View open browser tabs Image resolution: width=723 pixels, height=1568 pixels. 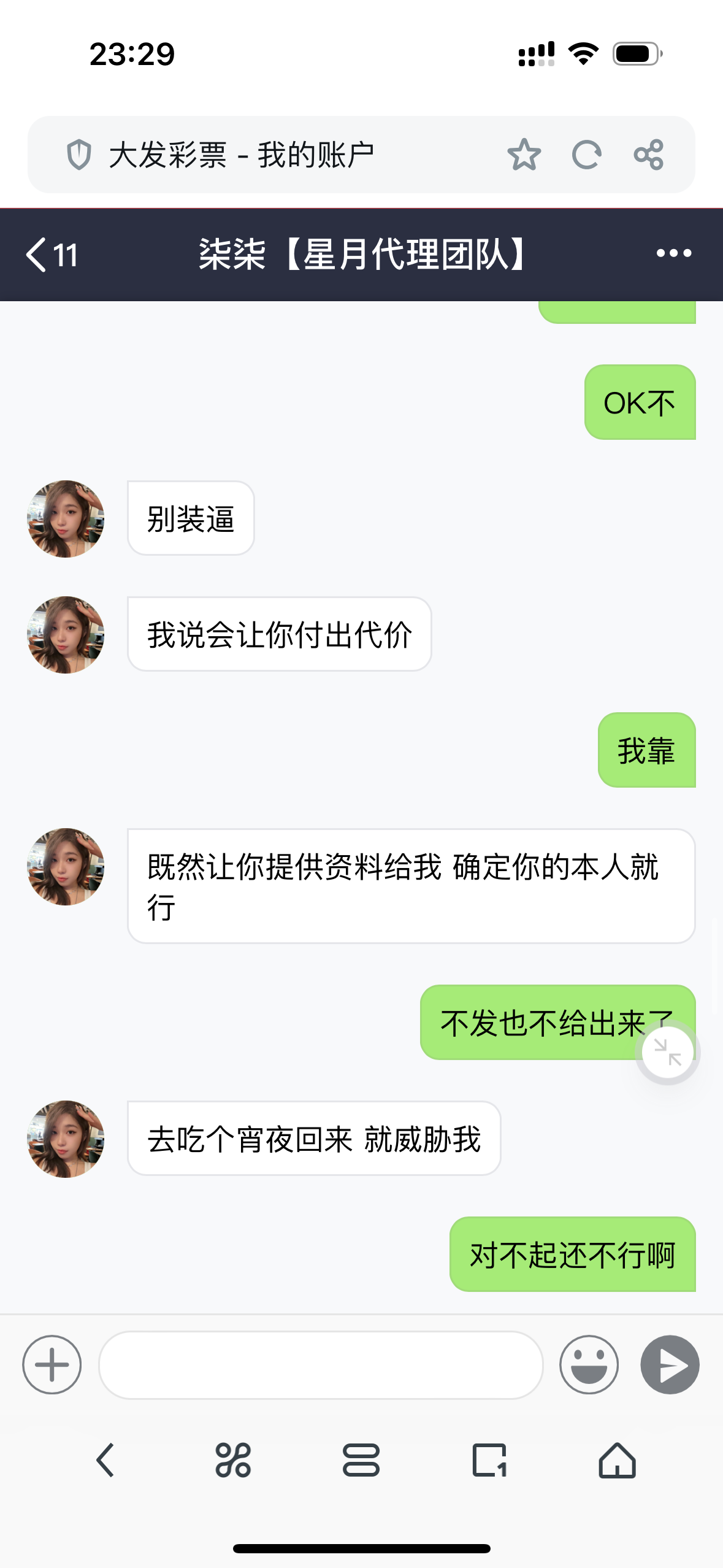pyautogui.click(x=489, y=1460)
